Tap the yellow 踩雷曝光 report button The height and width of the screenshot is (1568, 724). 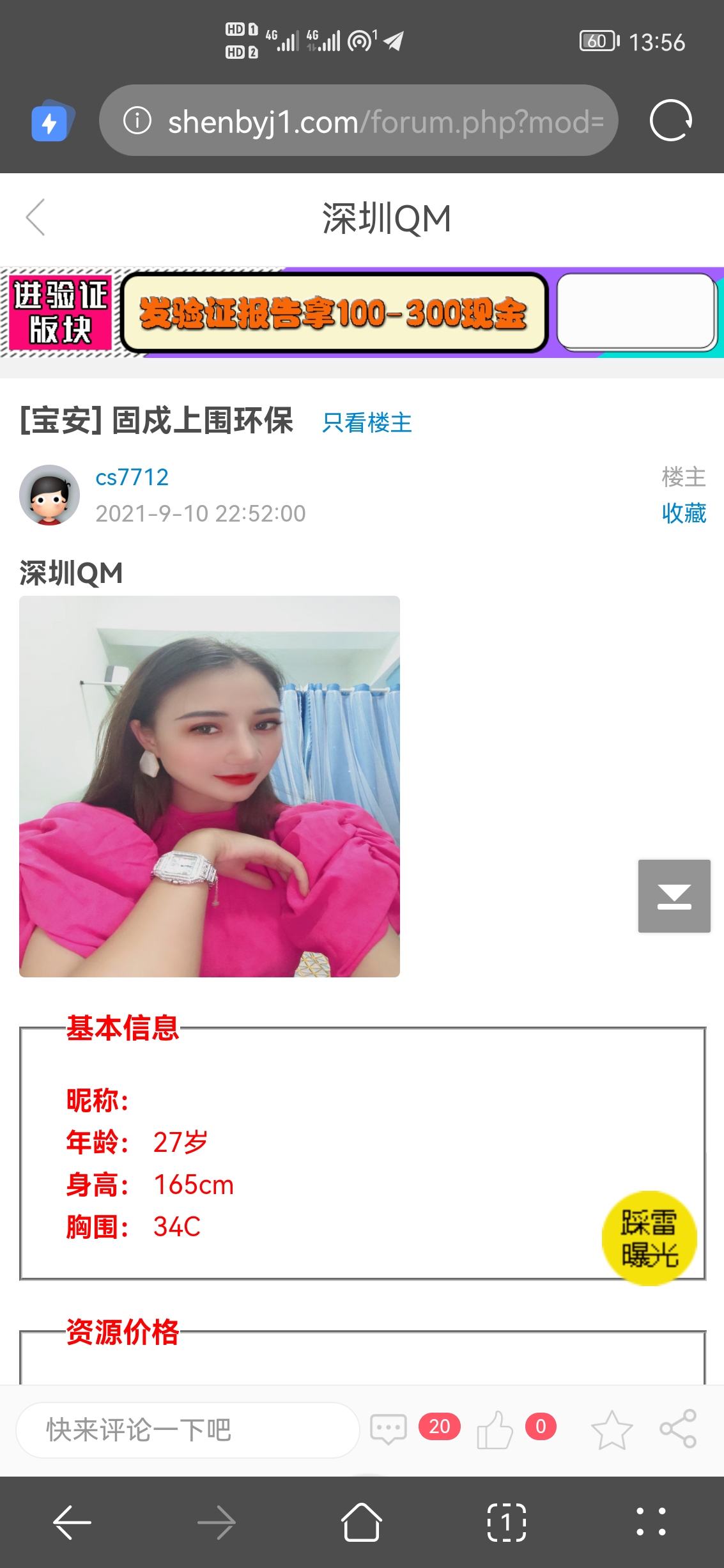coord(649,1238)
